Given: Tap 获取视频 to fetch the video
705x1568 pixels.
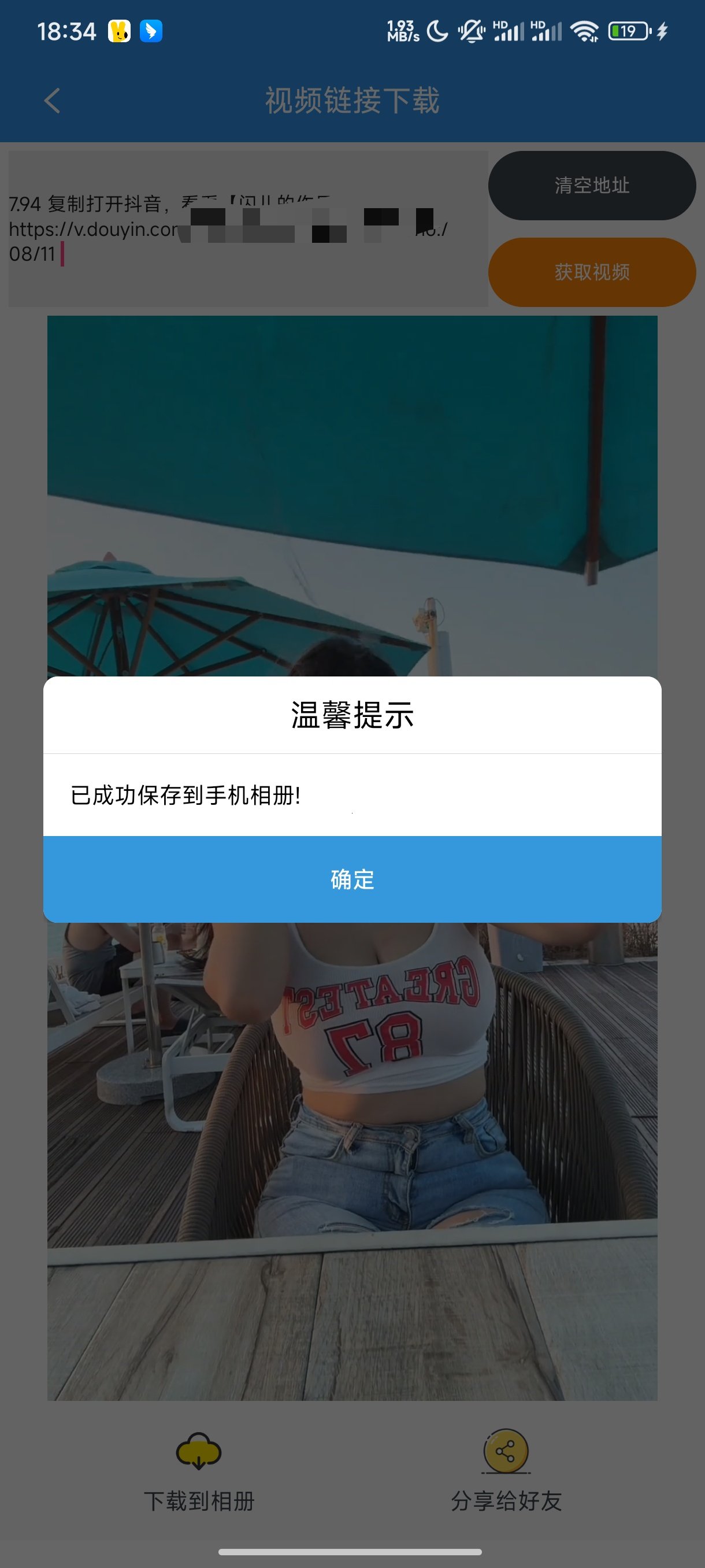Looking at the screenshot, I should click(x=591, y=272).
